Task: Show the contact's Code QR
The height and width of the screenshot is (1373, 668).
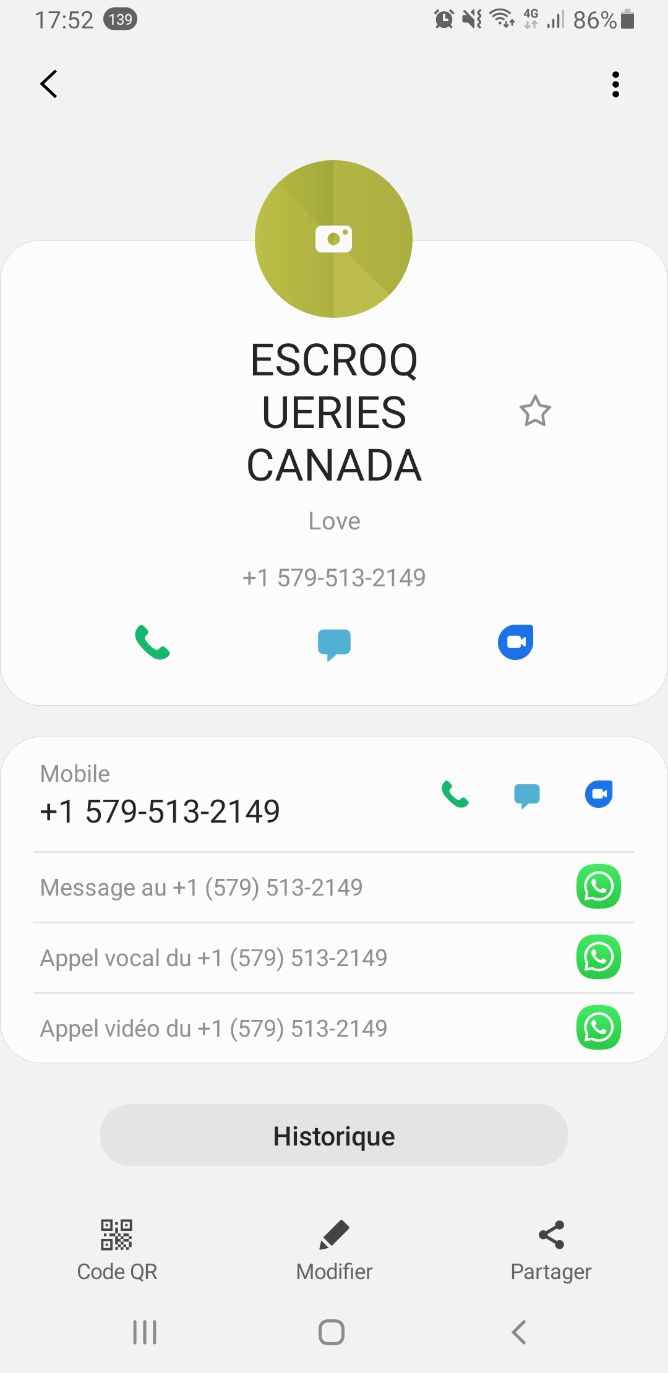Action: tap(117, 1250)
